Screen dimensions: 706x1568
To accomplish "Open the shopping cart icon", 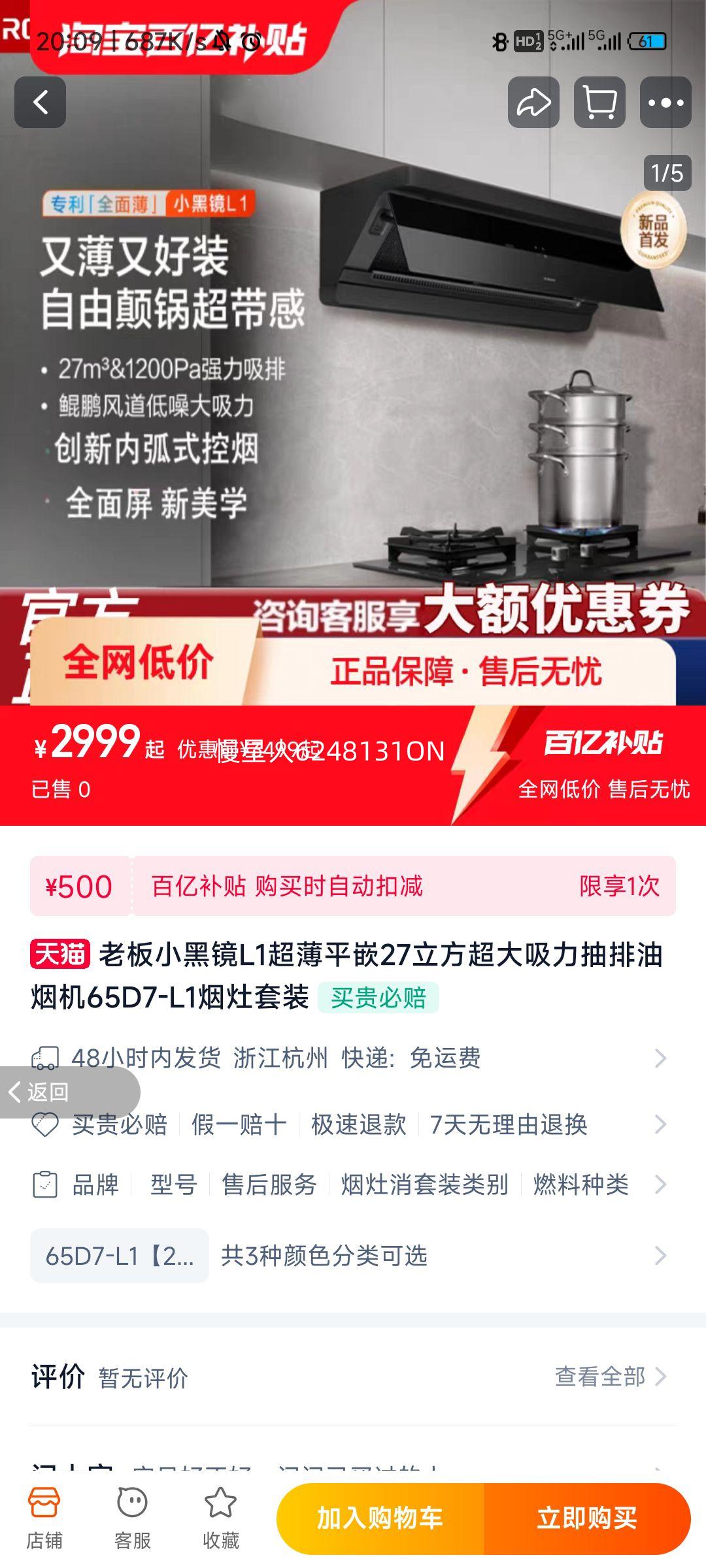I will 599,102.
